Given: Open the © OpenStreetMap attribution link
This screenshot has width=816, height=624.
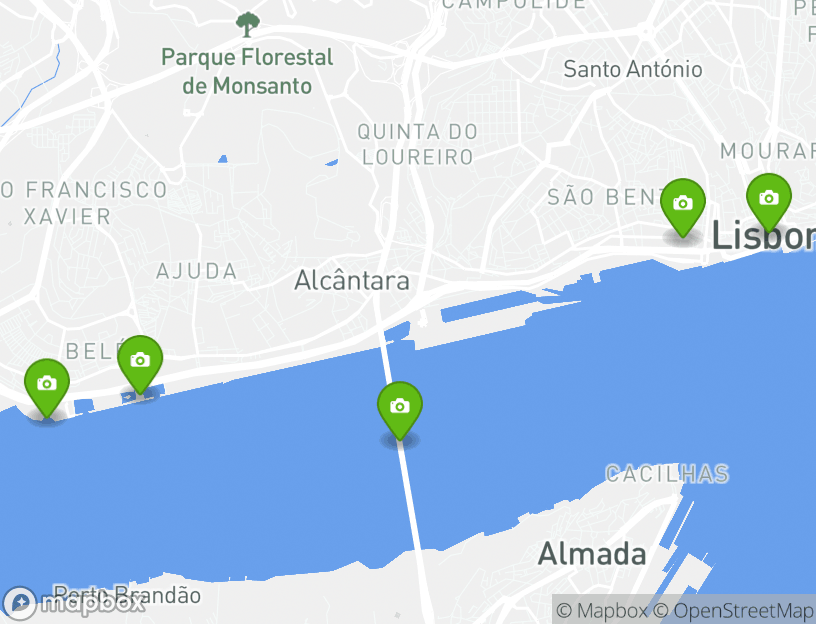Looking at the screenshot, I should [x=734, y=610].
